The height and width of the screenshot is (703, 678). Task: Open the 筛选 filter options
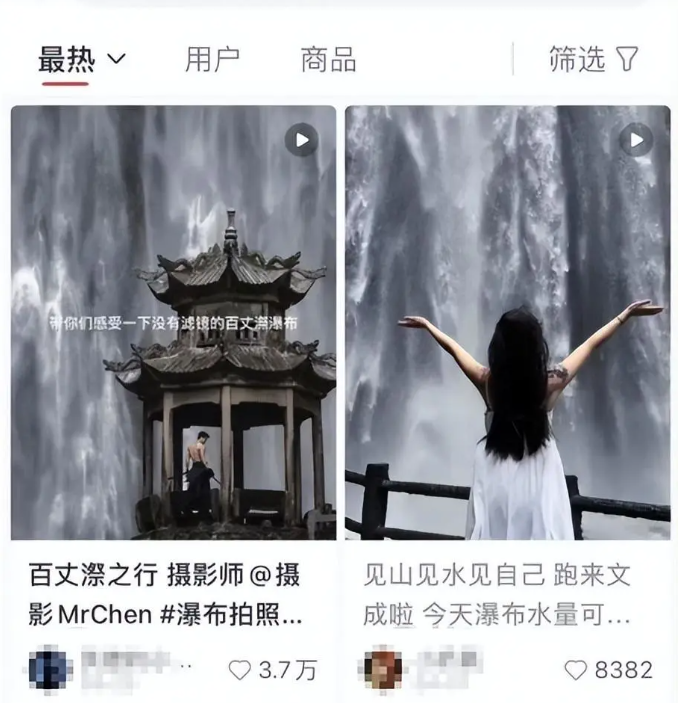[x=593, y=60]
